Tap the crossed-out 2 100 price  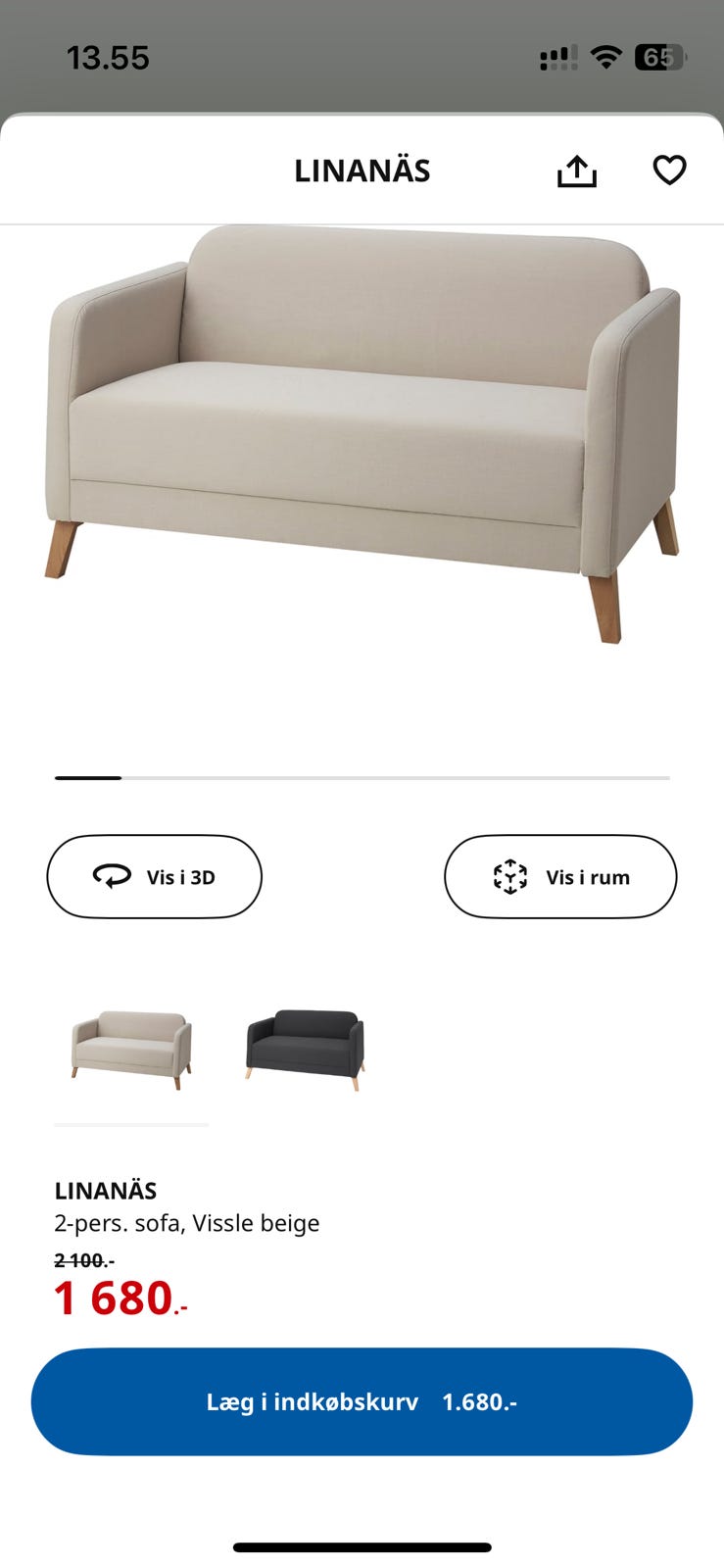85,1261
